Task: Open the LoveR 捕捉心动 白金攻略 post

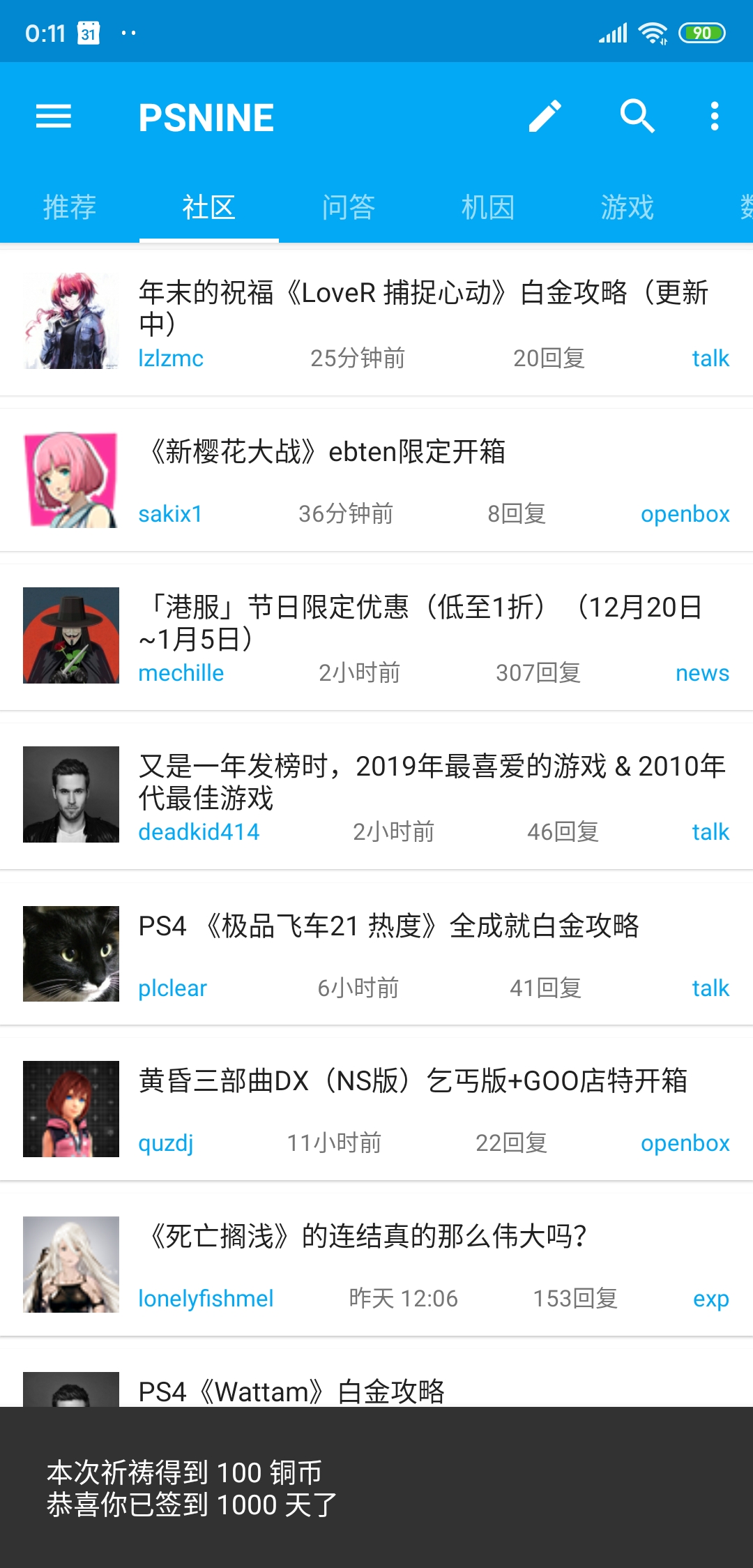Action: (423, 307)
